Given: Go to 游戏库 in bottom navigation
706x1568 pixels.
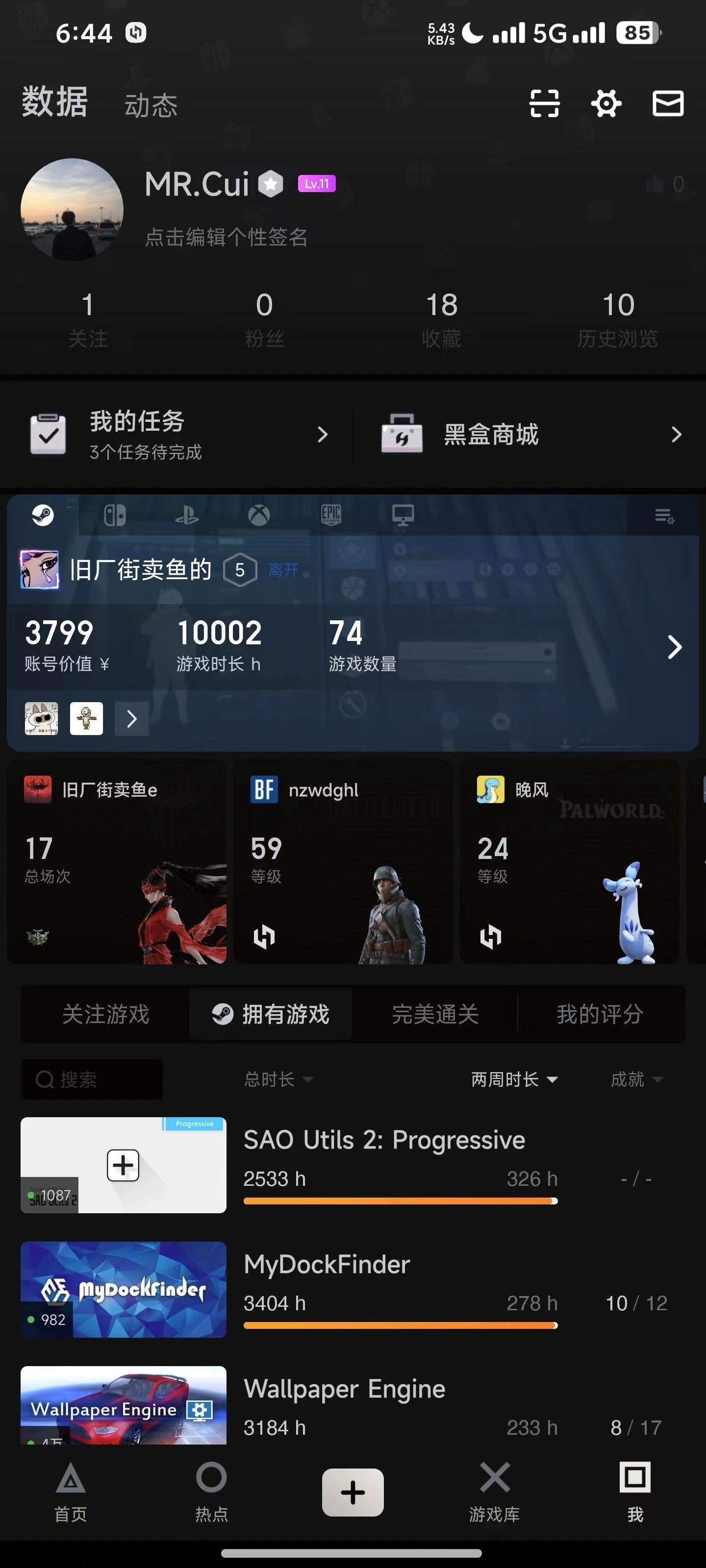Looking at the screenshot, I should [x=494, y=1492].
